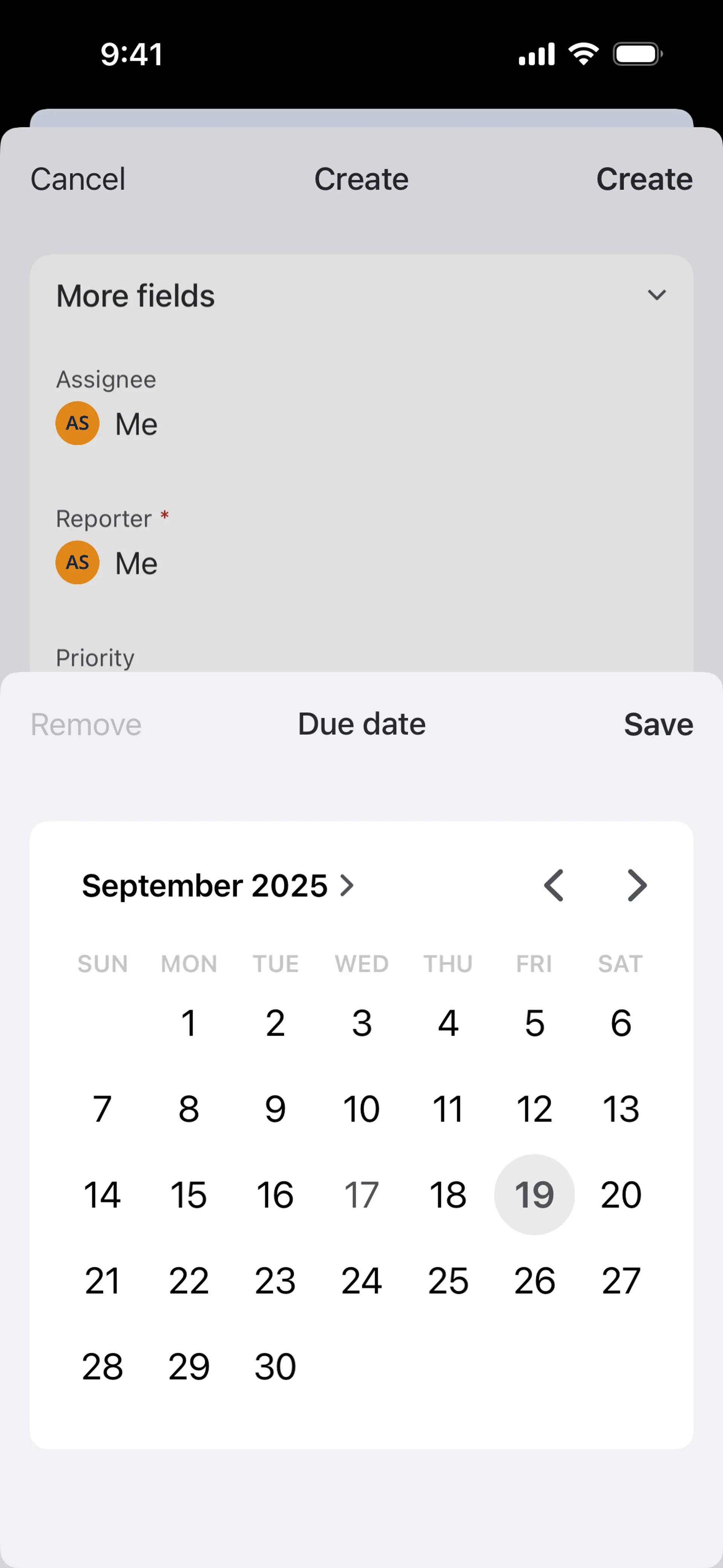The height and width of the screenshot is (1568, 723).
Task: Choose September 30 as due date
Action: point(275,1366)
